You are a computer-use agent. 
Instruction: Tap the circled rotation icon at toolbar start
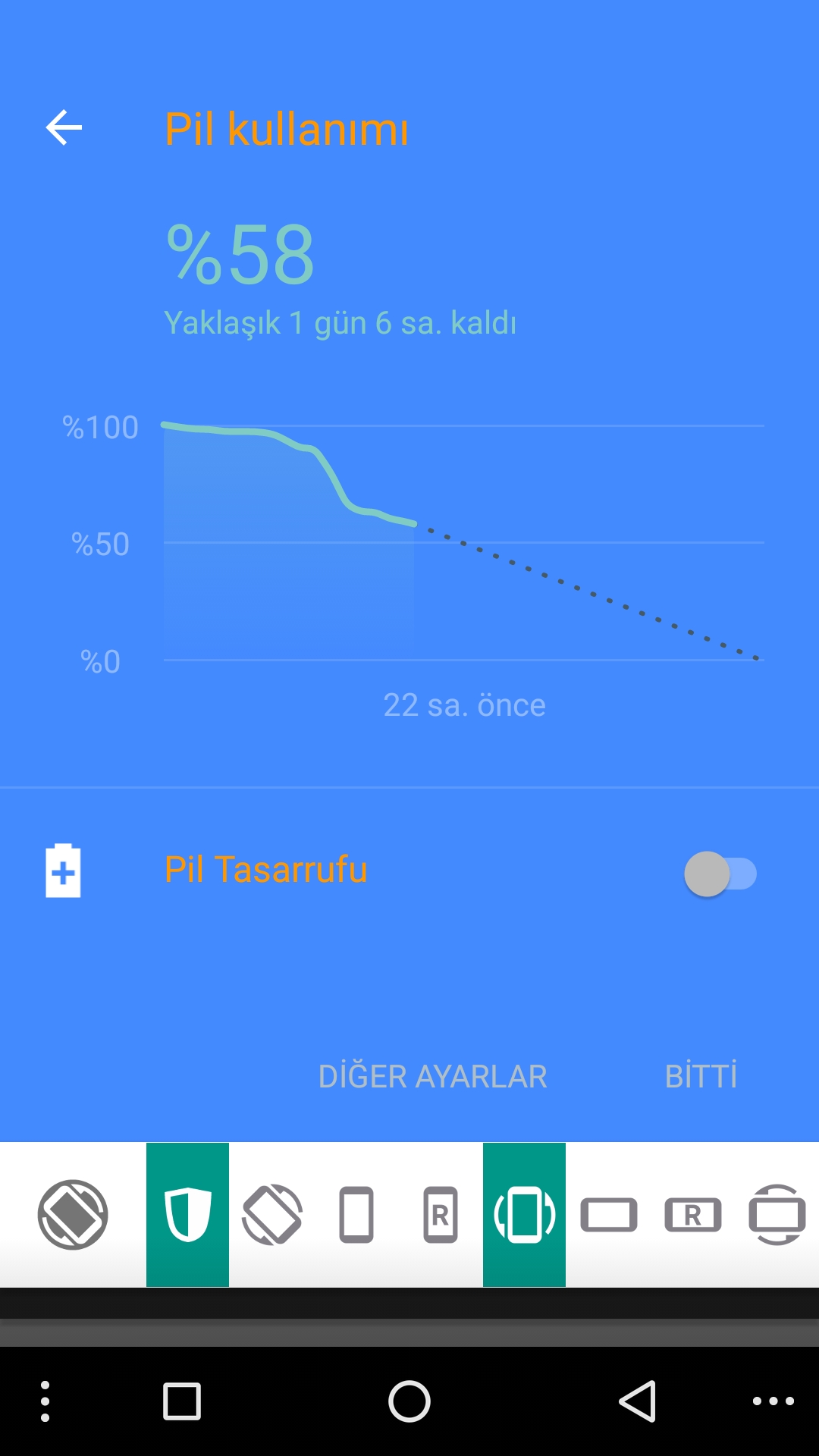pyautogui.click(x=73, y=1215)
